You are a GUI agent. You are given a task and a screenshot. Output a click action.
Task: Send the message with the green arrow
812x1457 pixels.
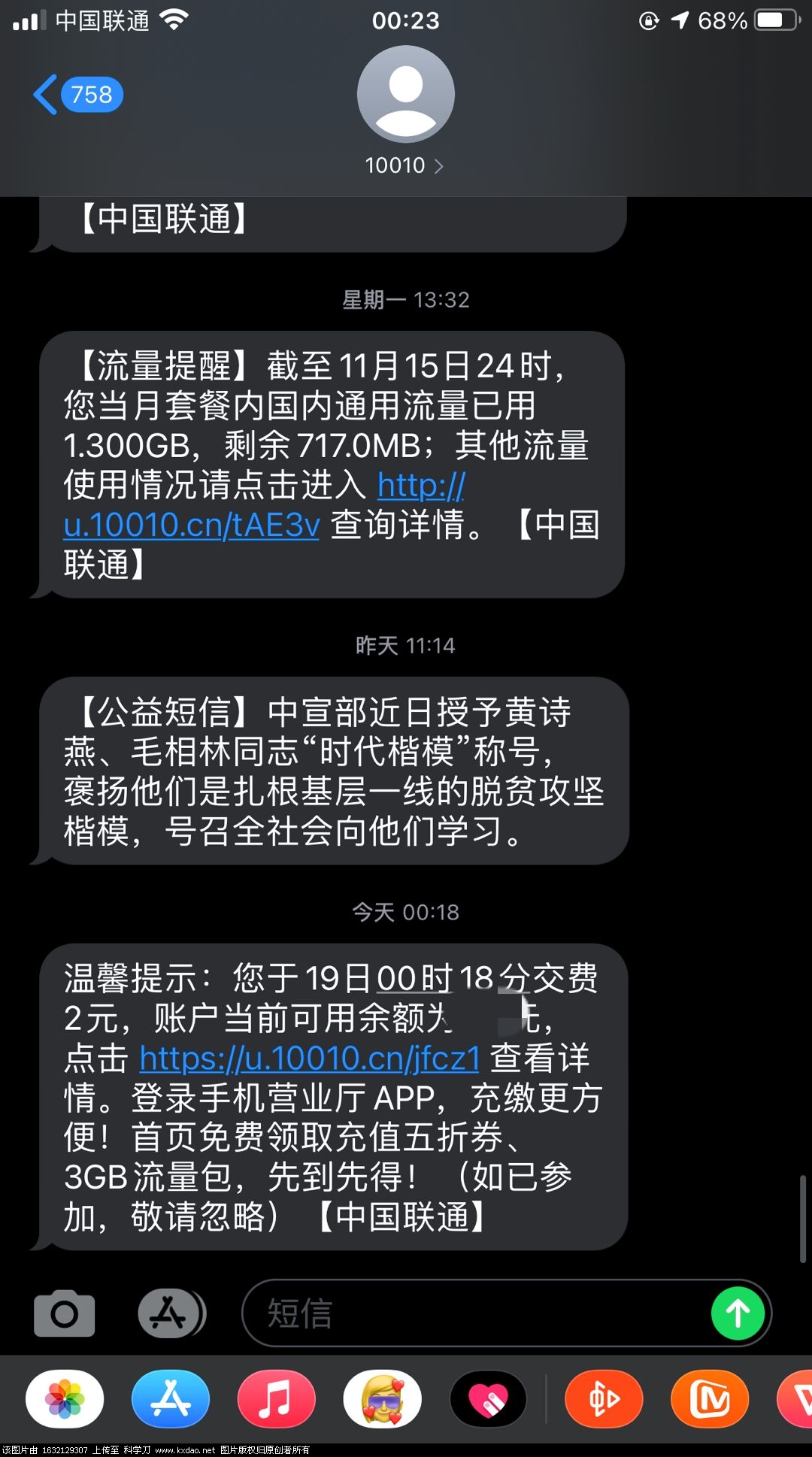tap(738, 1313)
